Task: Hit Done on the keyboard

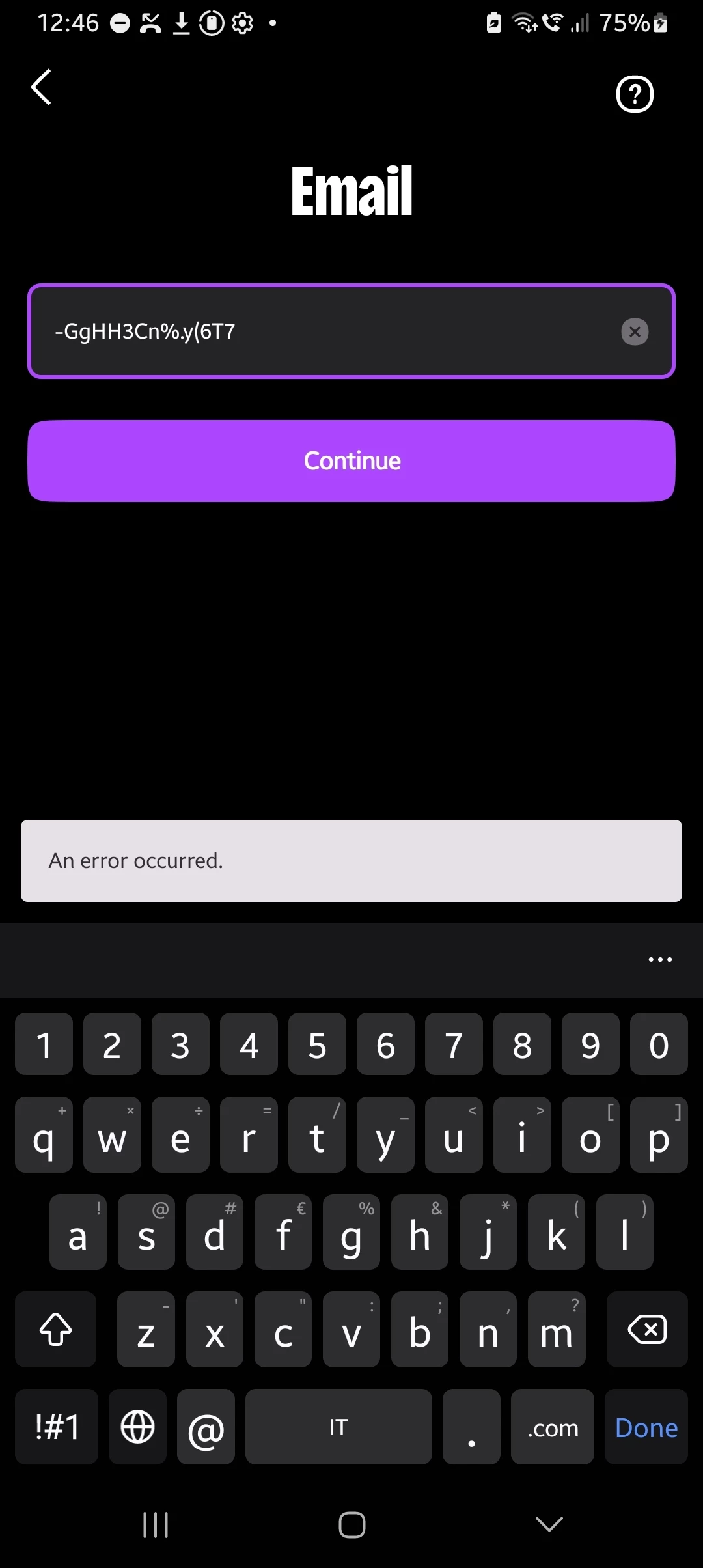Action: tap(646, 1427)
